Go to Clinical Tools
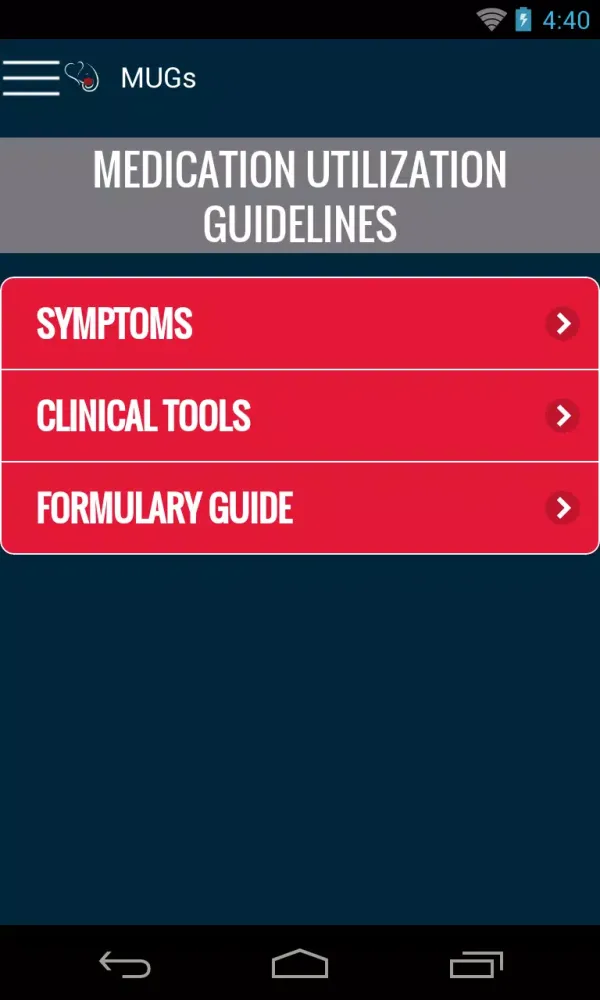 (300, 416)
